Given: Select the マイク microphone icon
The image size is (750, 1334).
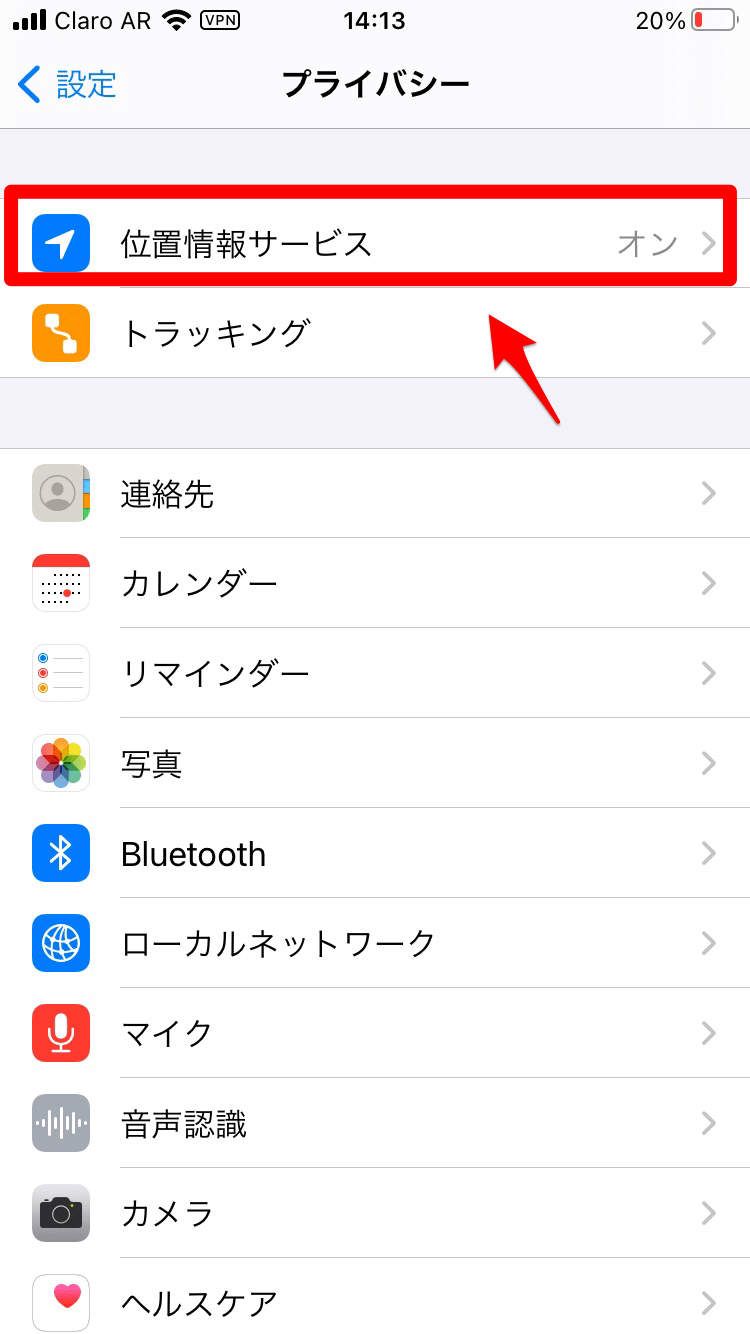Looking at the screenshot, I should 60,1033.
